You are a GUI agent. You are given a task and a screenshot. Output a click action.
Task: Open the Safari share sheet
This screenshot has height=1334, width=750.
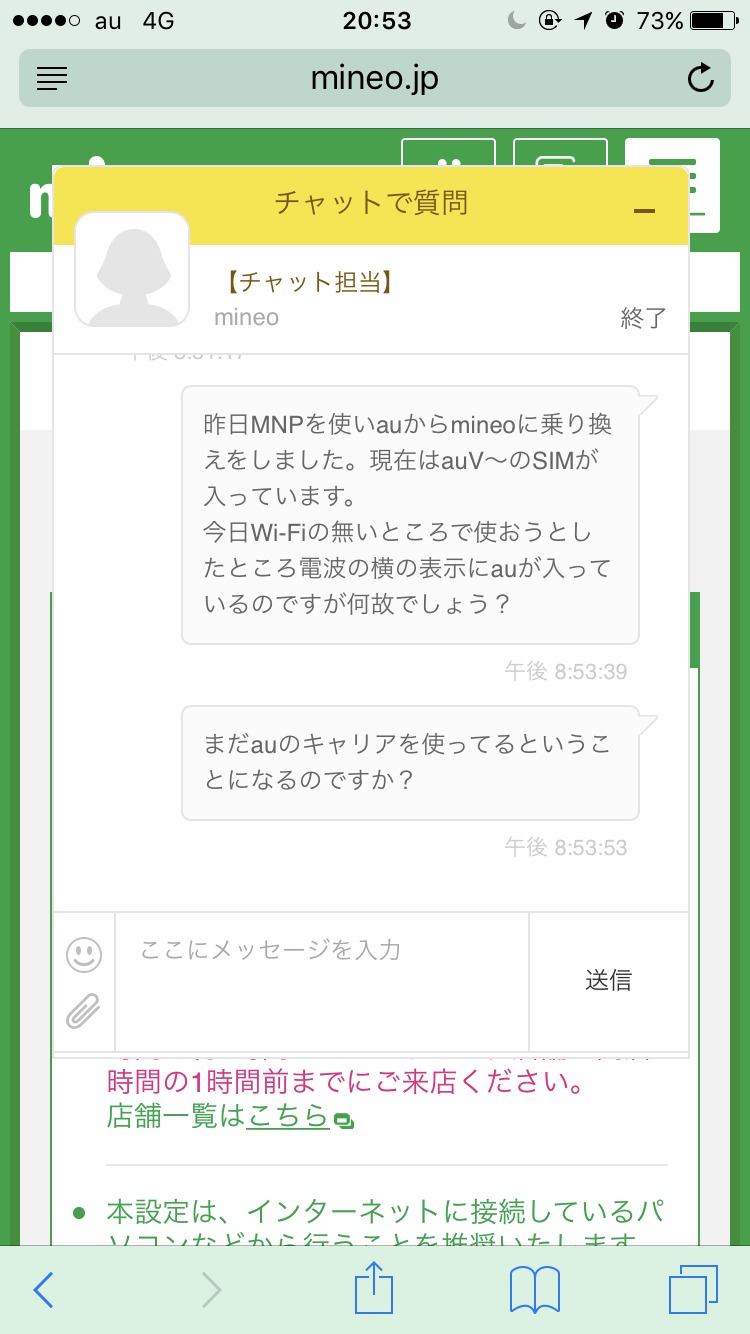coord(374,1288)
